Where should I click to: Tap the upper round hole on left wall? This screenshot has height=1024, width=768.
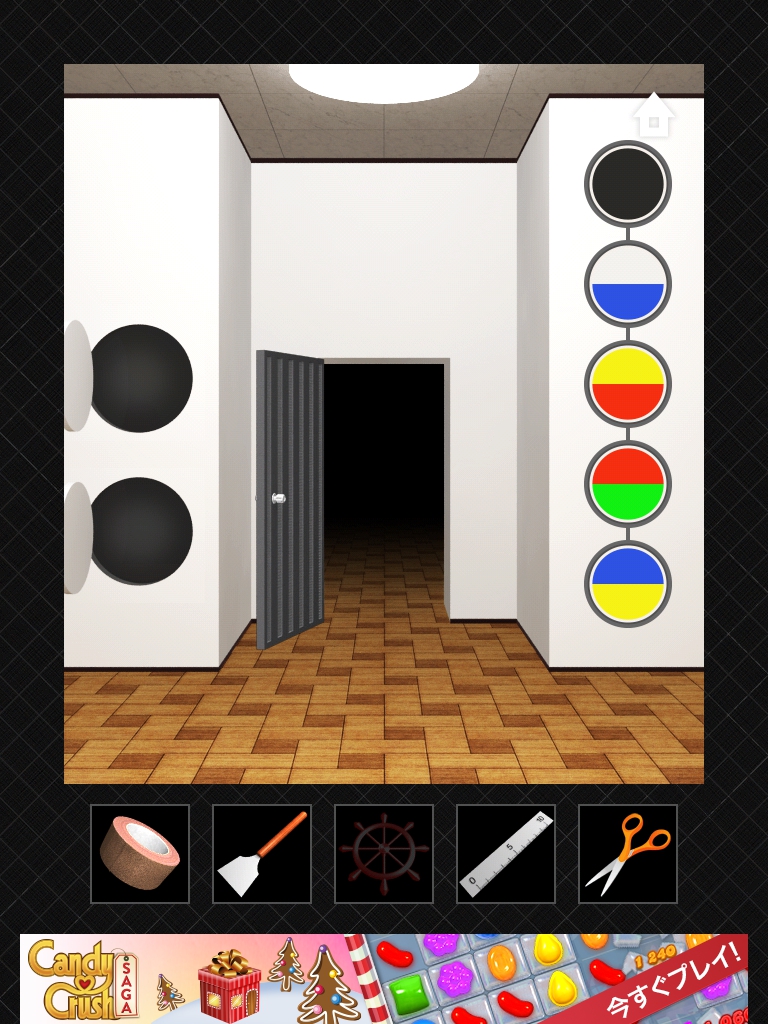[140, 378]
